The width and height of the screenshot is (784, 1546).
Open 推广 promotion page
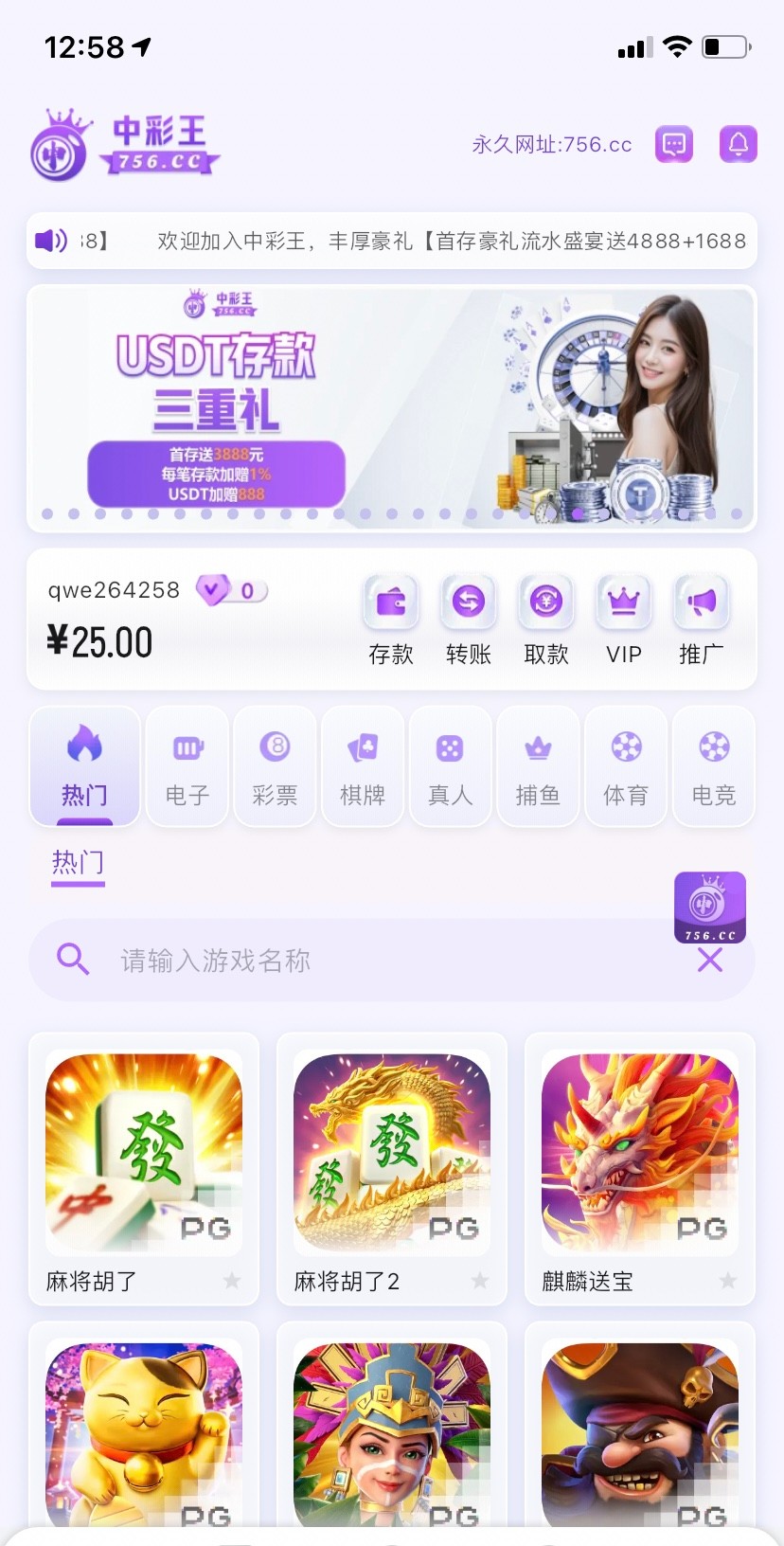(x=702, y=620)
